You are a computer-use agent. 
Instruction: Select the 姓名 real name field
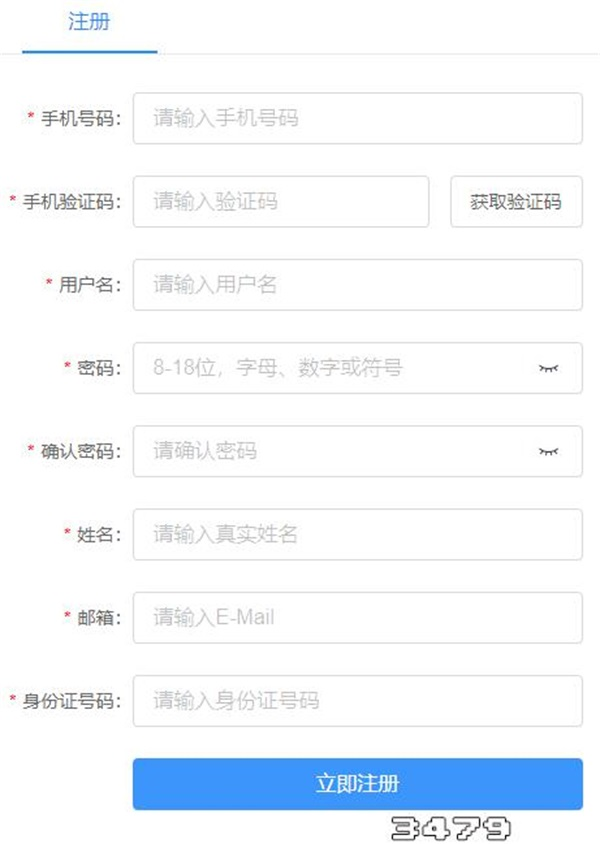[x=357, y=534]
